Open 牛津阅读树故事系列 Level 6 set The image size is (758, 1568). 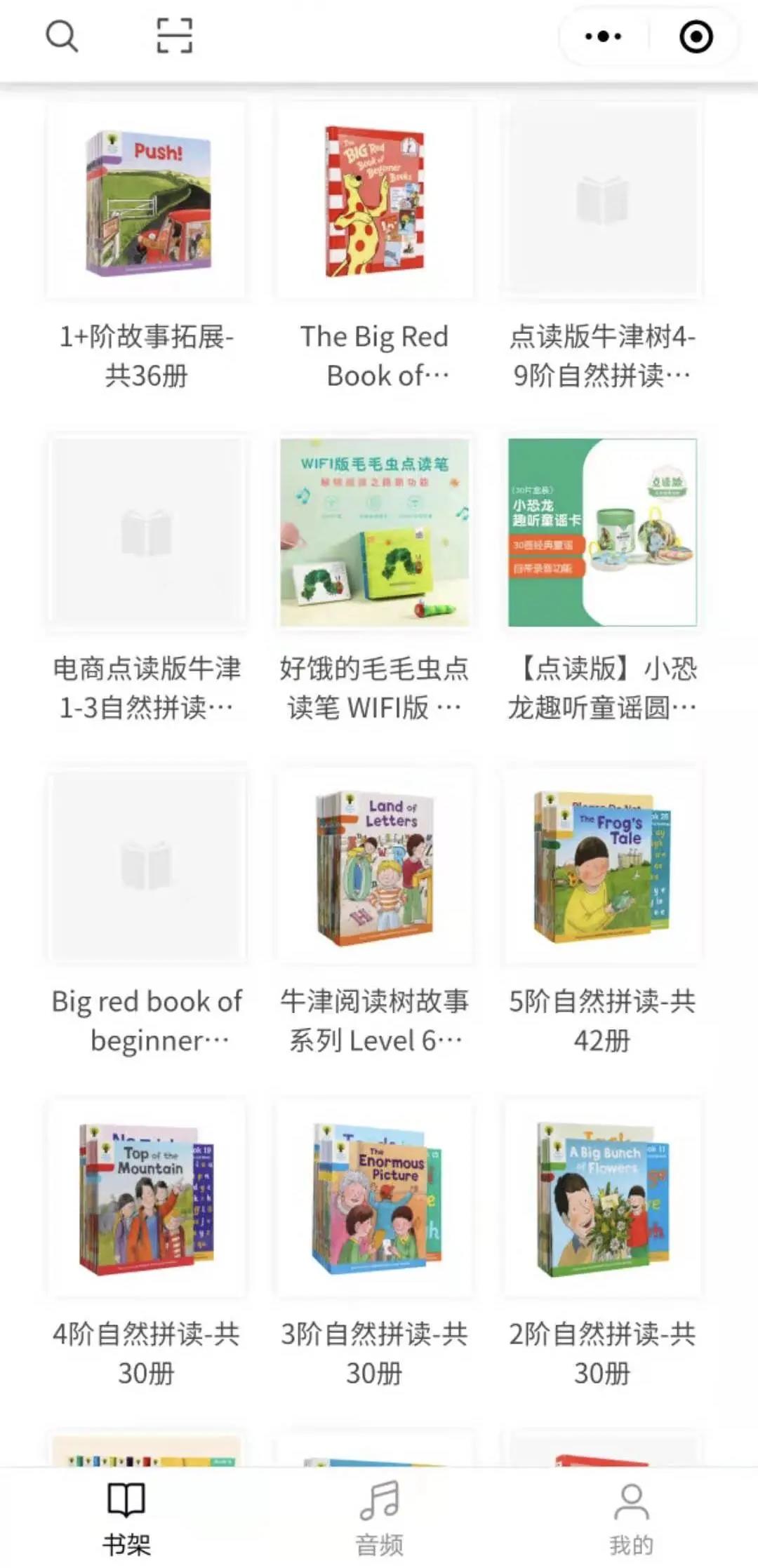coord(374,866)
